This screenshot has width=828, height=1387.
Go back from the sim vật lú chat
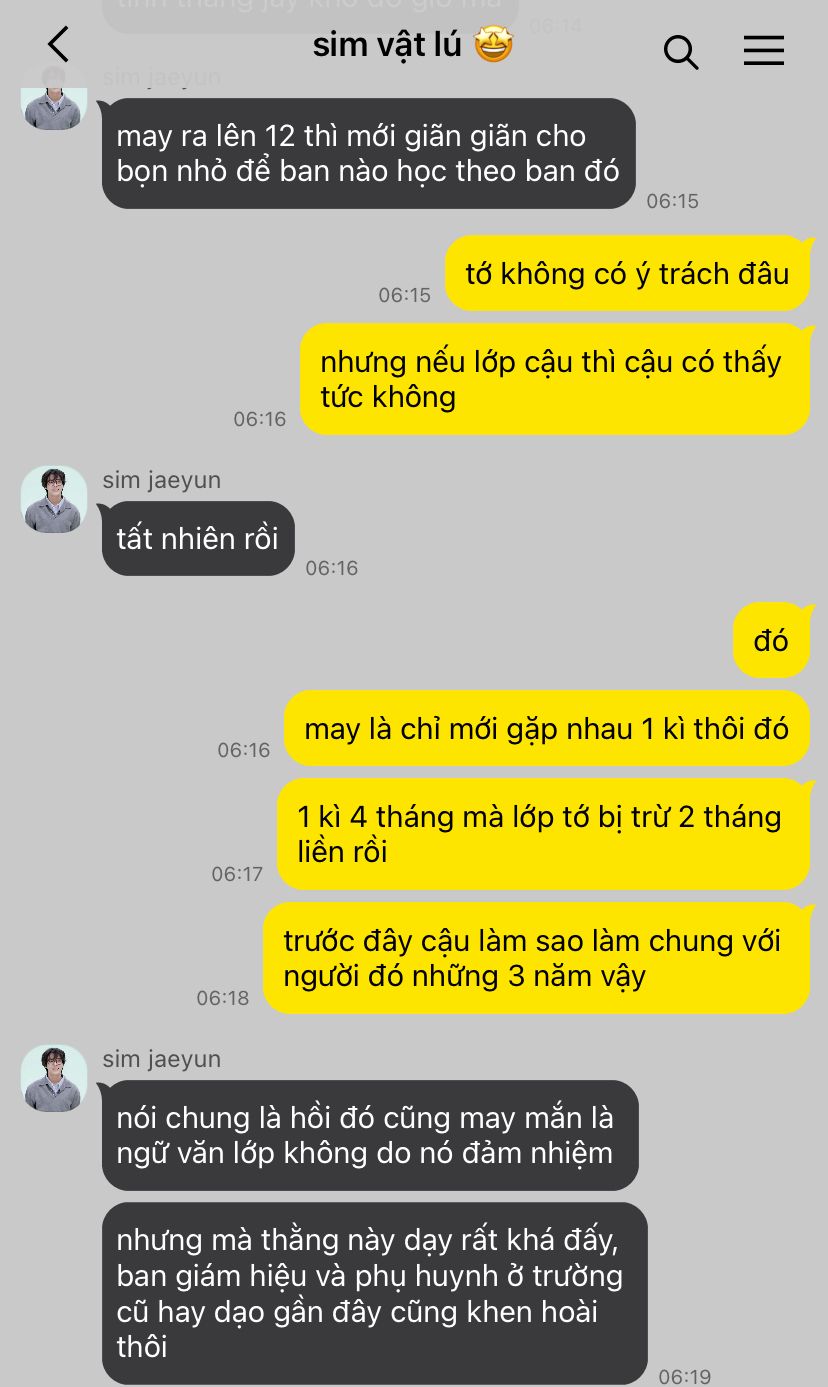tap(59, 45)
